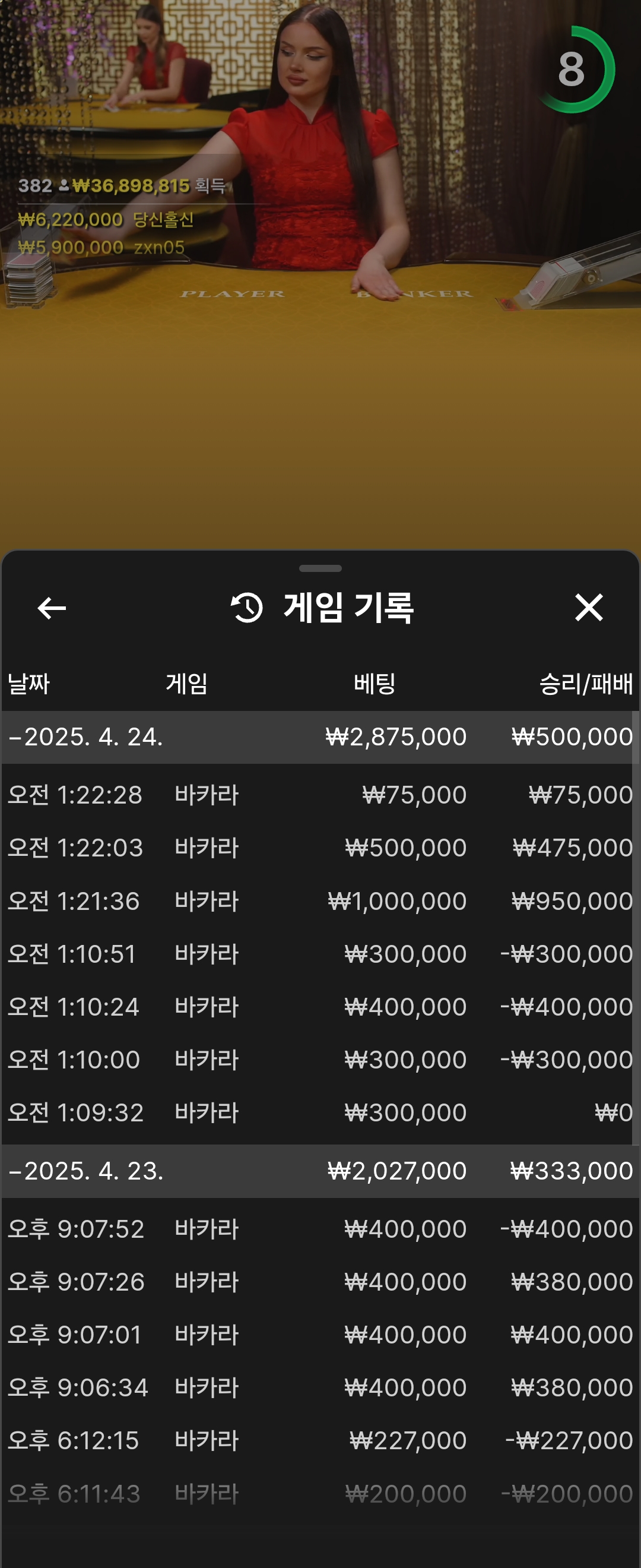The image size is (641, 1568).
Task: Open the 오후 6:11:43 바카라 record
Action: click(x=320, y=1494)
